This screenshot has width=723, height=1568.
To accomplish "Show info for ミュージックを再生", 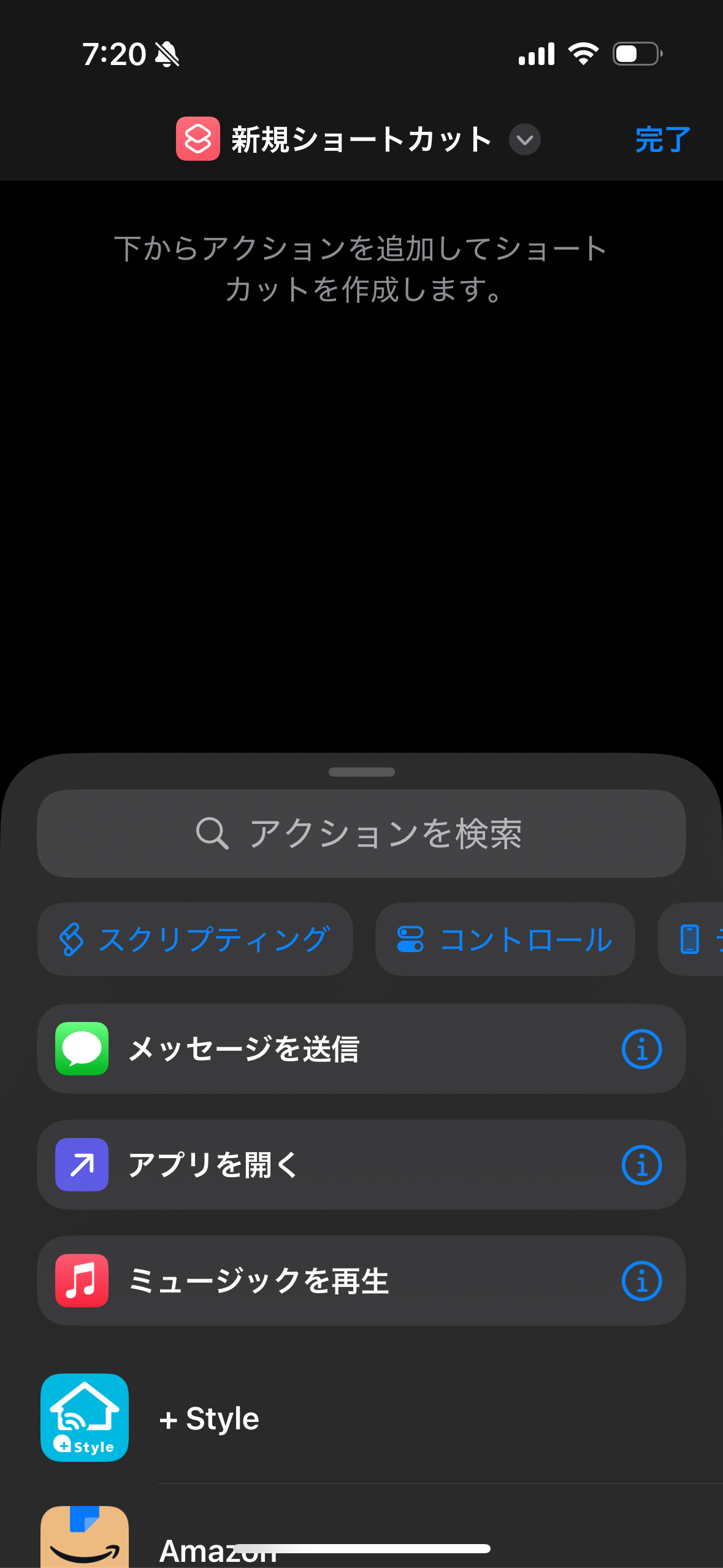I will click(641, 1281).
